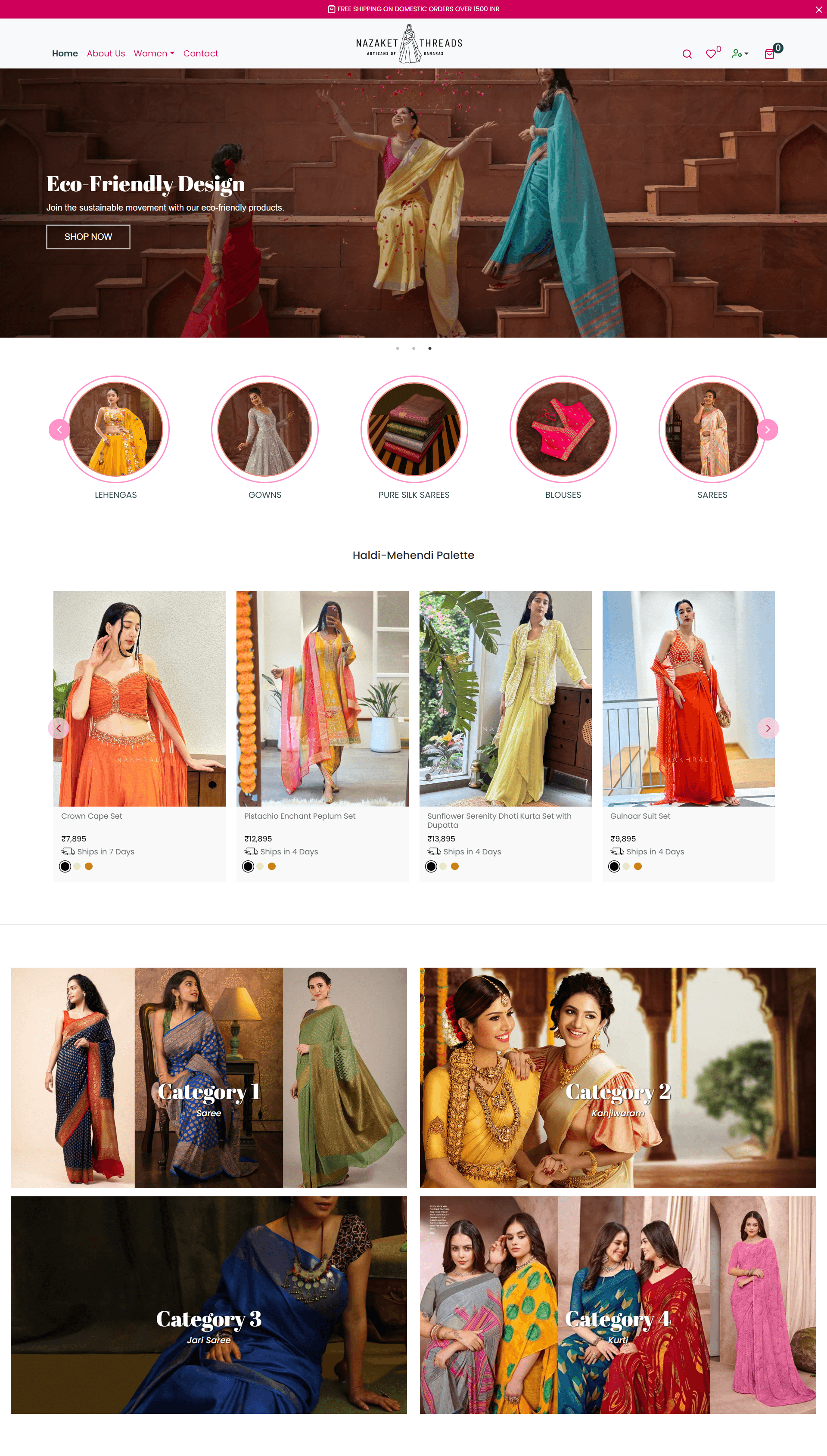Open Pistachio Enchant Peplum Set
Image resolution: width=827 pixels, height=1456 pixels.
tap(322, 699)
